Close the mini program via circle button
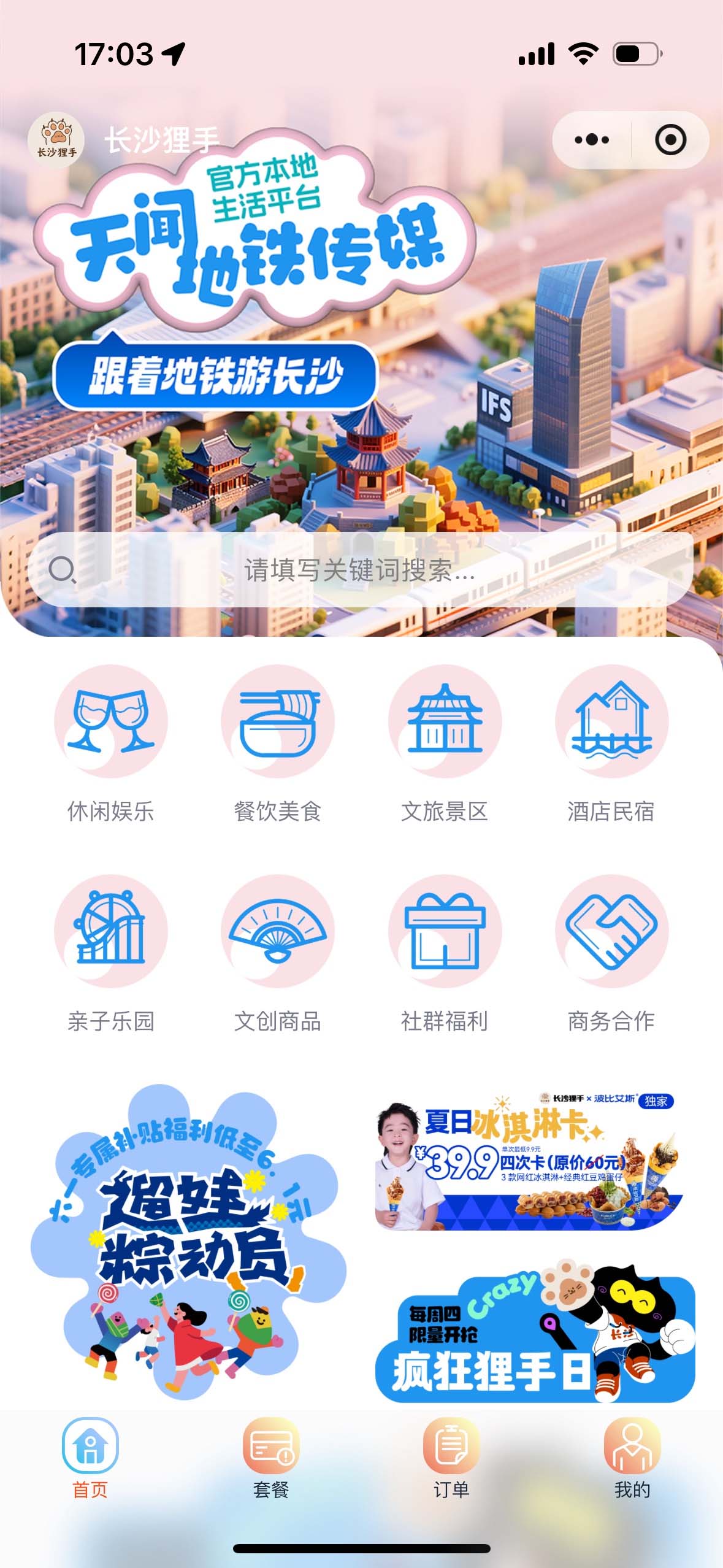The image size is (723, 1568). tap(670, 140)
